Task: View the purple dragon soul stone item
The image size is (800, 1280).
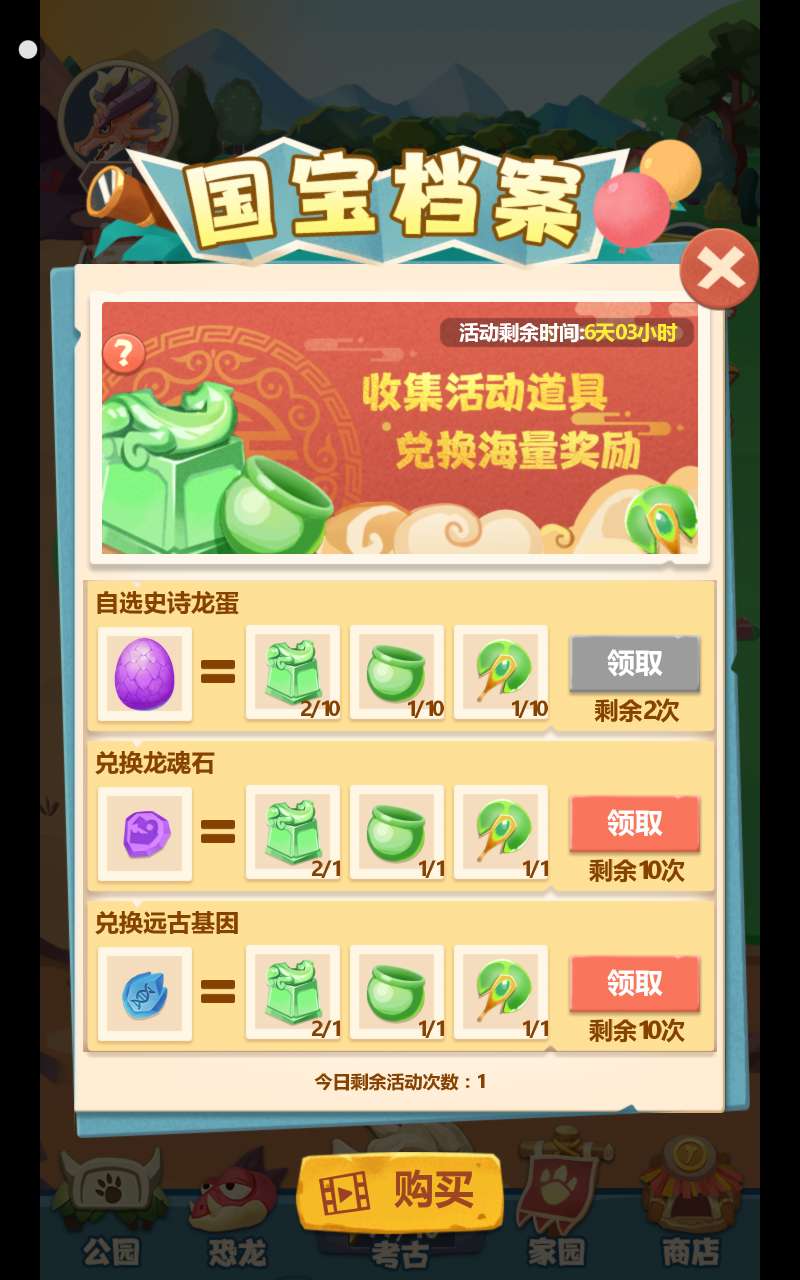Action: click(145, 833)
